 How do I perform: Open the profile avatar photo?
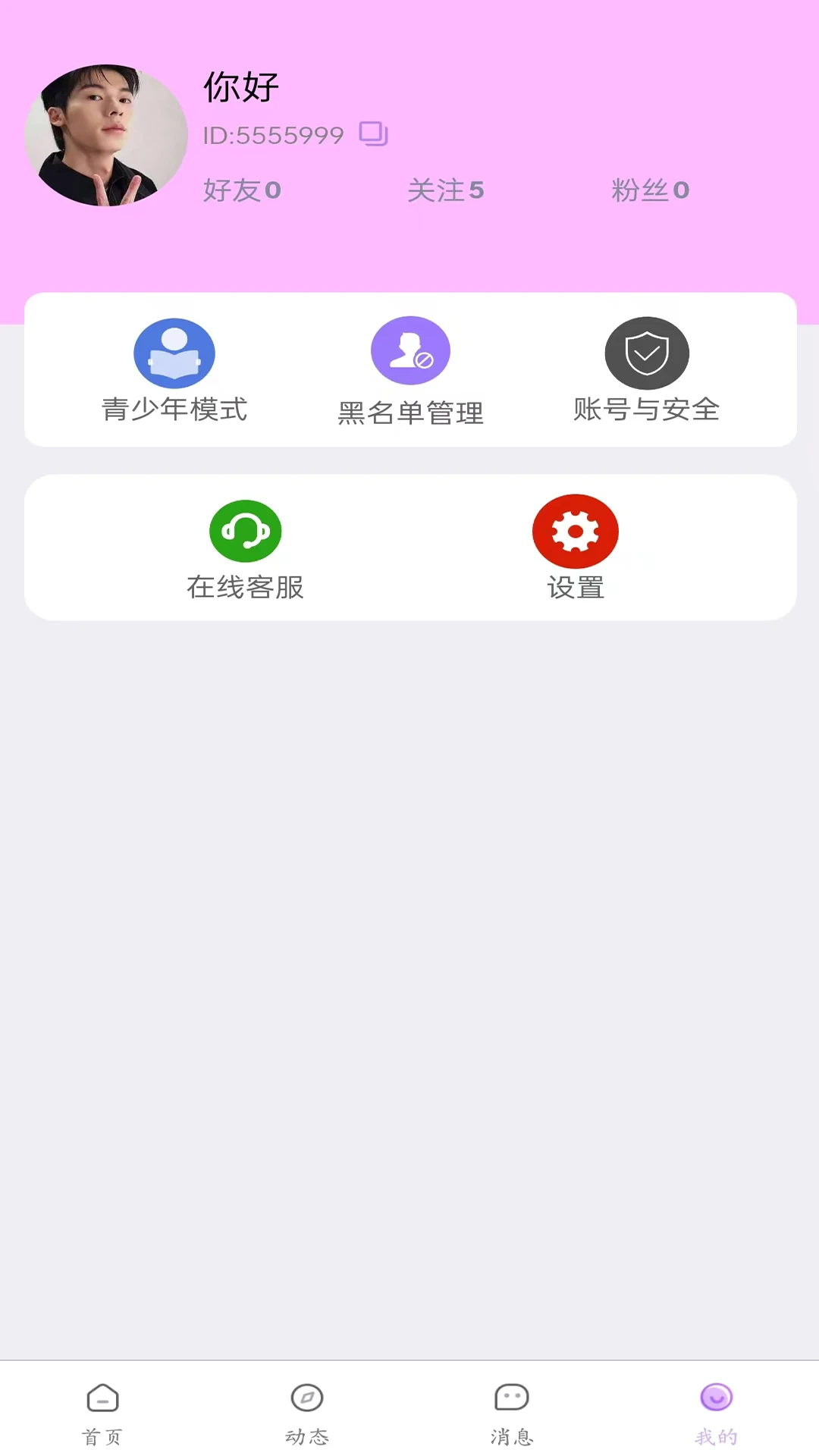coord(106,135)
